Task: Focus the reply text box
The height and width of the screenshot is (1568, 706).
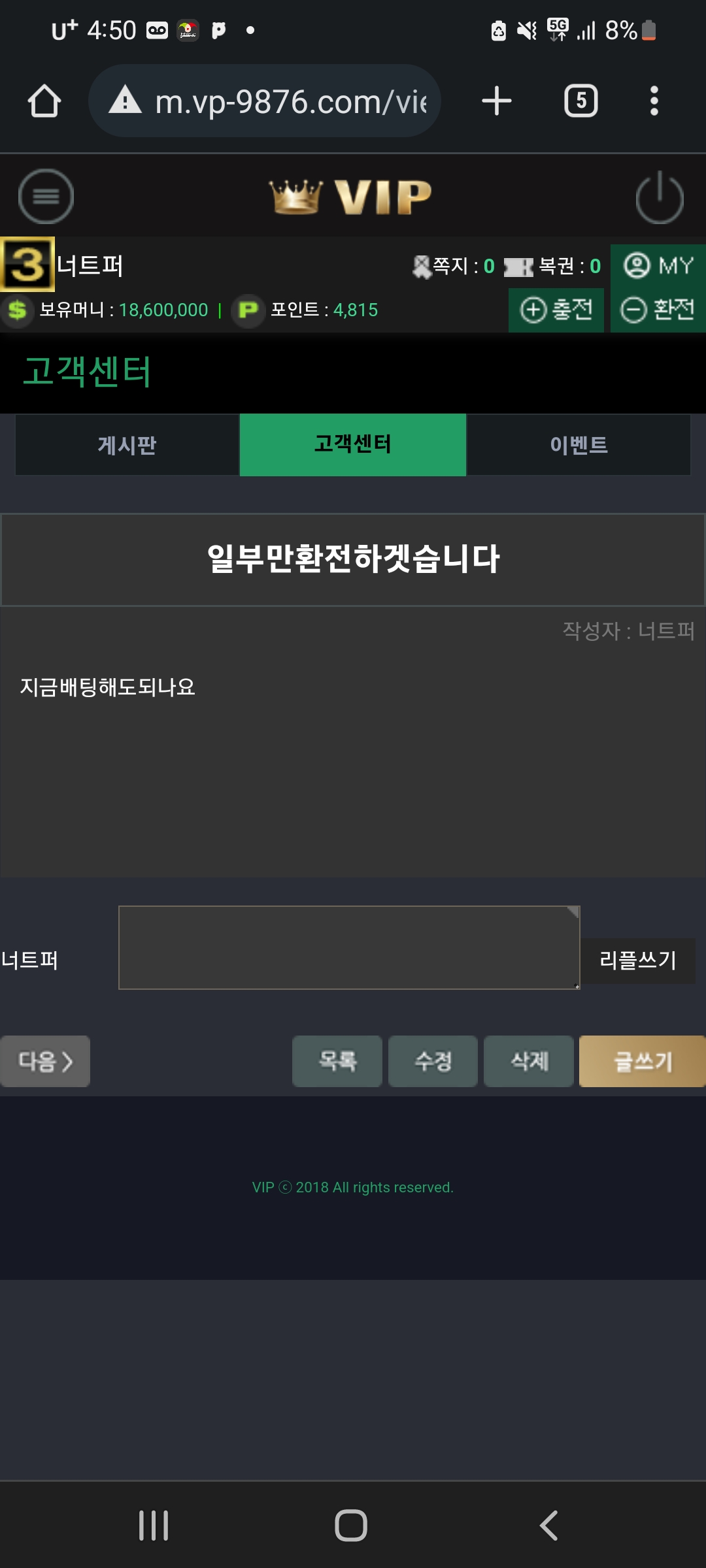Action: (348, 947)
